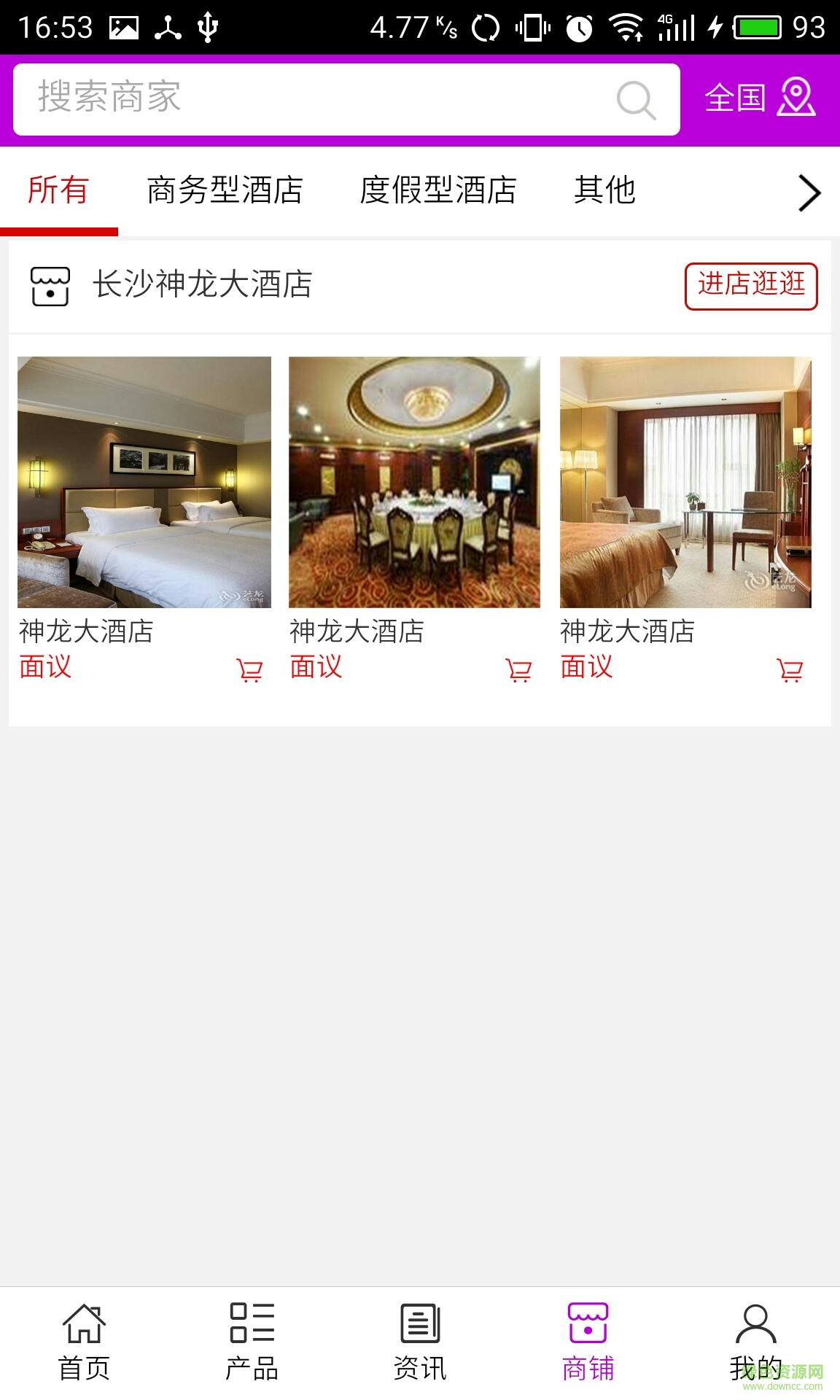840x1400 pixels.
Task: Select the 其他 category tab
Action: click(x=605, y=190)
